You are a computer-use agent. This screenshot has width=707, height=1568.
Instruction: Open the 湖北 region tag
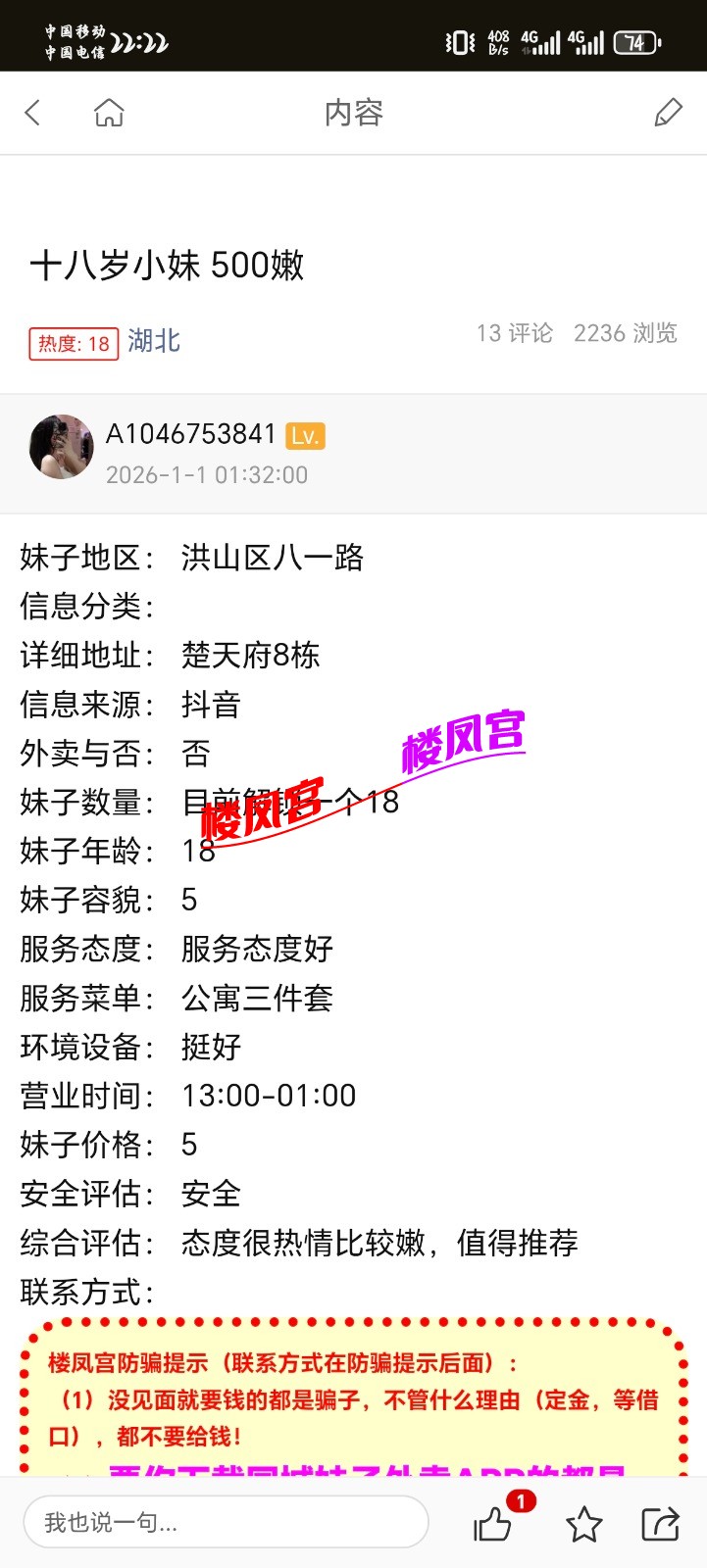pos(154,341)
